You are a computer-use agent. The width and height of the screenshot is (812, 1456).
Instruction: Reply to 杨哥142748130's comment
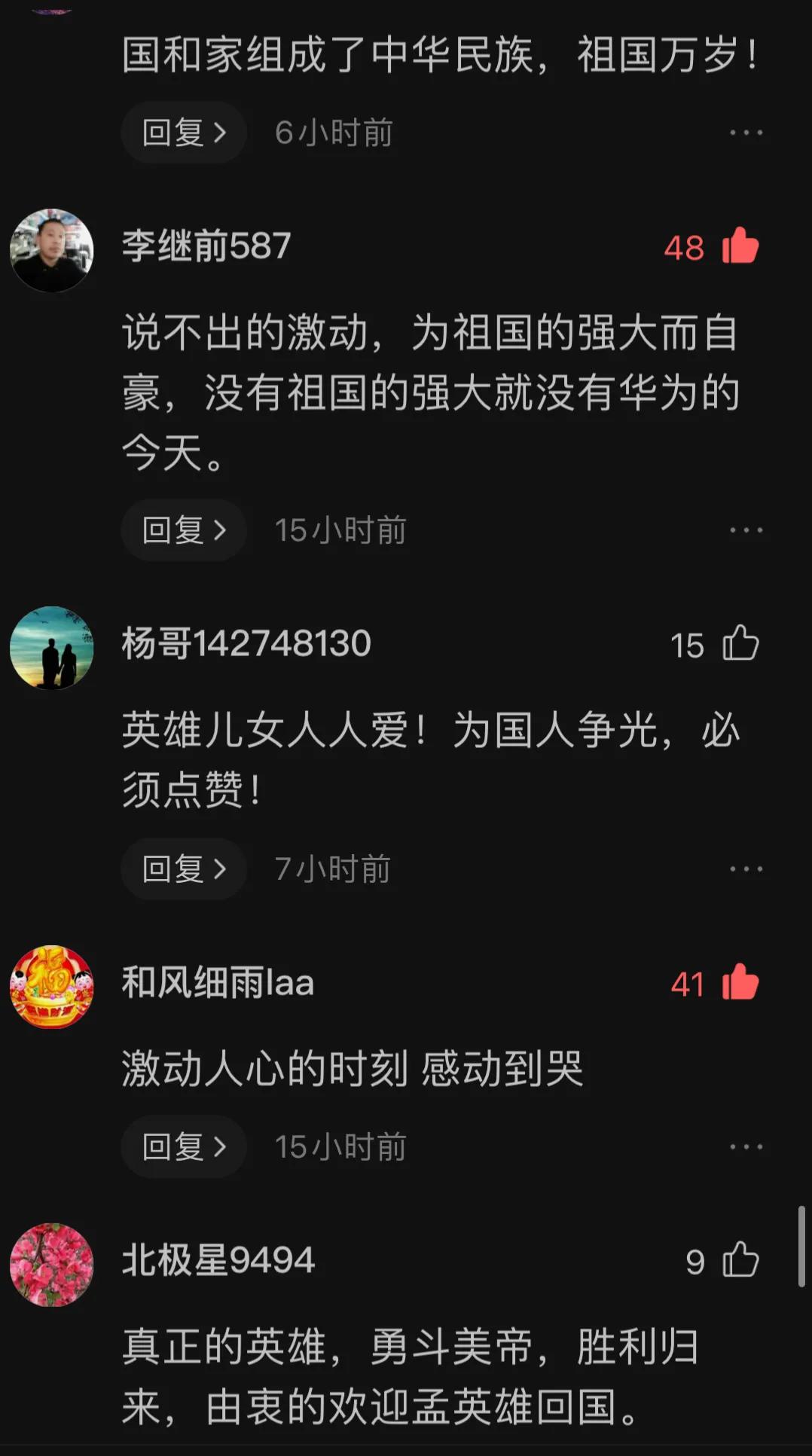coord(184,869)
